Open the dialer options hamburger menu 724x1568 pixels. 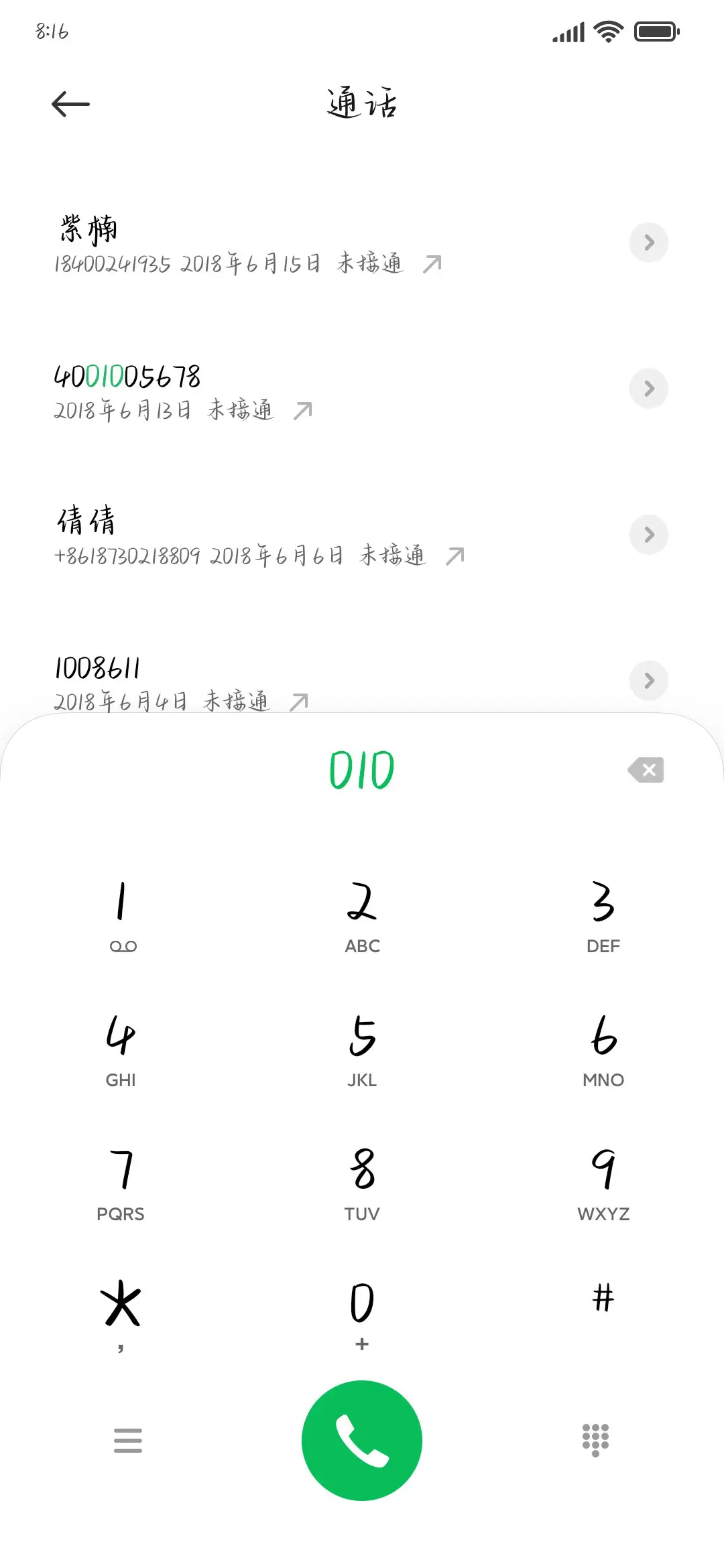coord(129,1440)
